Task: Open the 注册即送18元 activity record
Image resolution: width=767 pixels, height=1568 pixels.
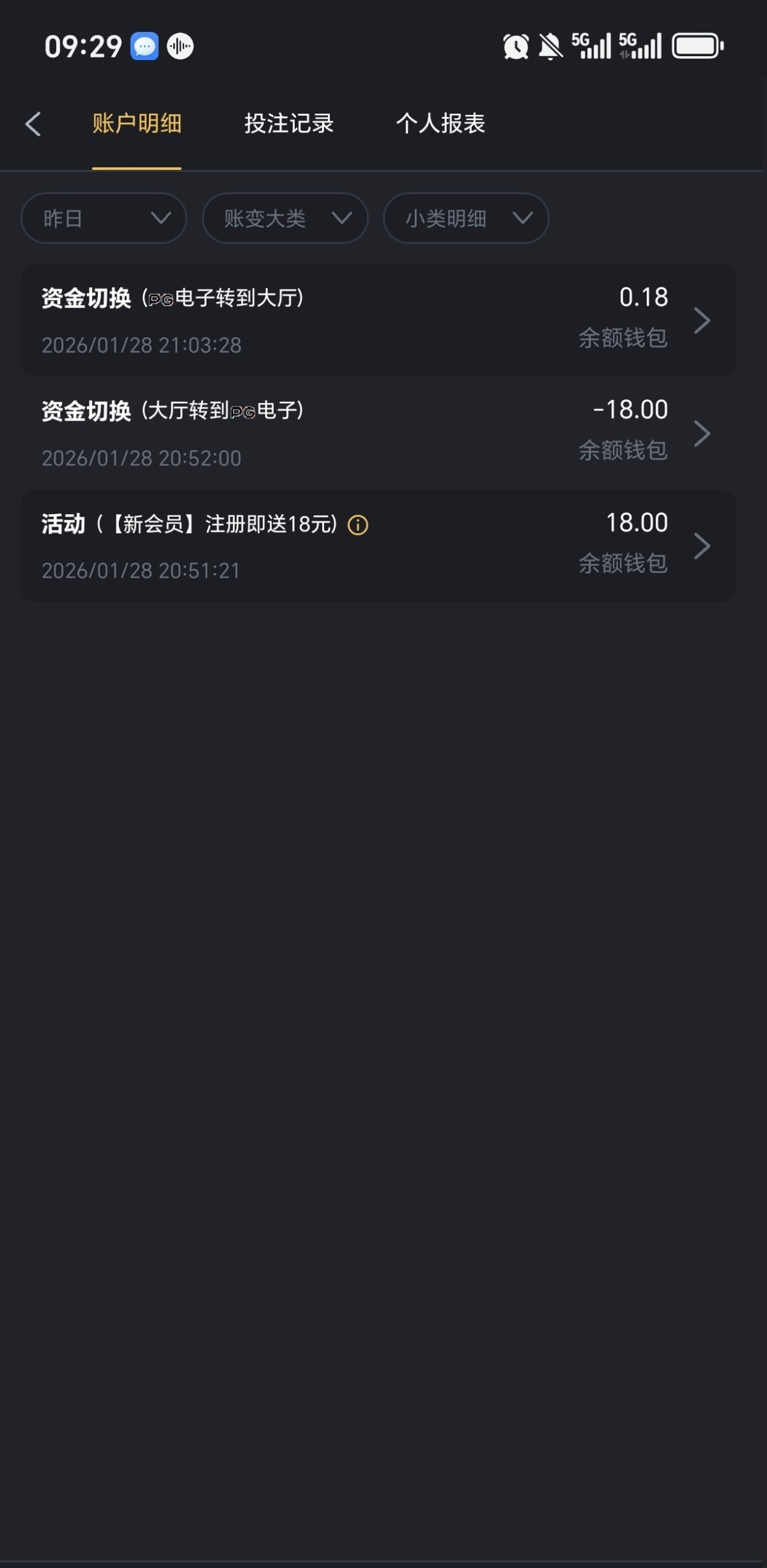Action: (x=378, y=546)
